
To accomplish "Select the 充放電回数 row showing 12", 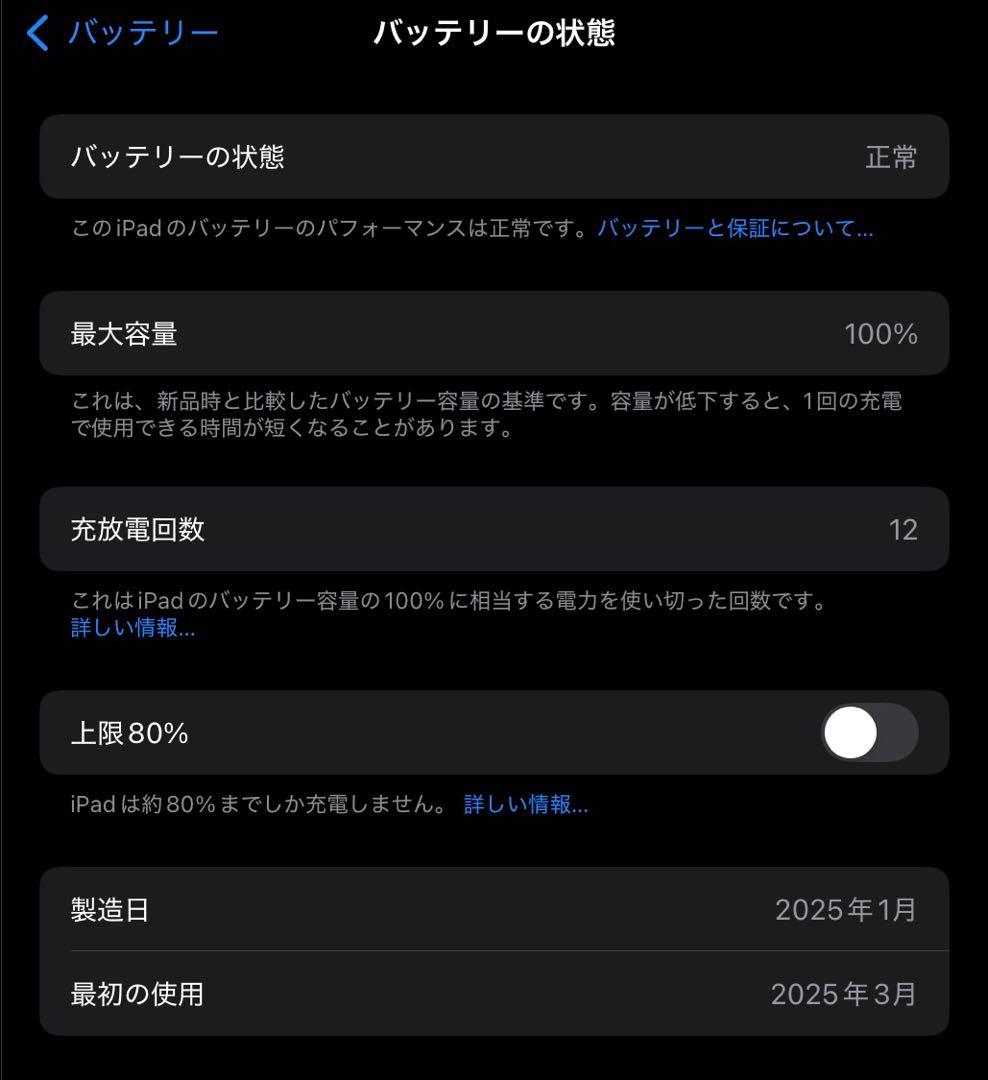I will click(x=494, y=530).
